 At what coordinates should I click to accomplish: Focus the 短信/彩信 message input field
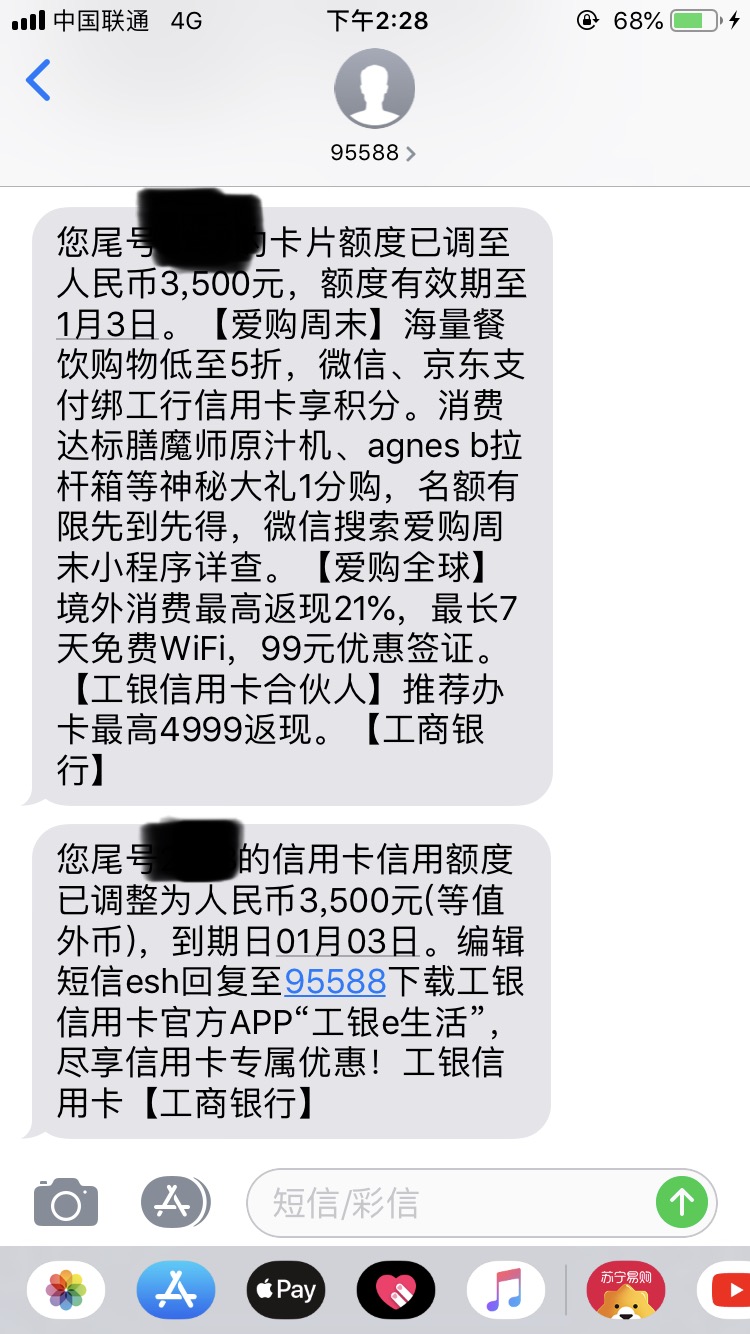pos(450,1203)
